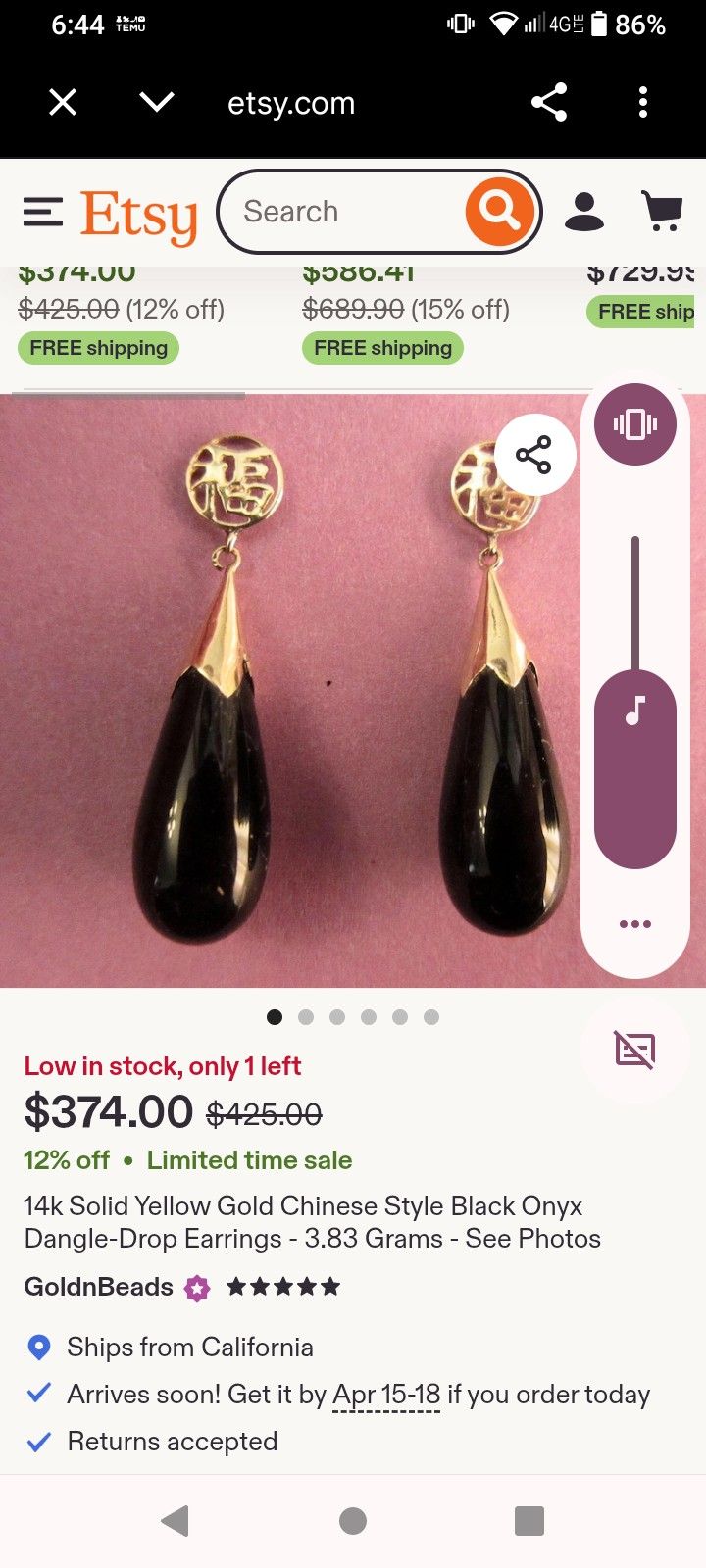Go back with system navigation
The height and width of the screenshot is (1568, 706).
click(x=175, y=1521)
